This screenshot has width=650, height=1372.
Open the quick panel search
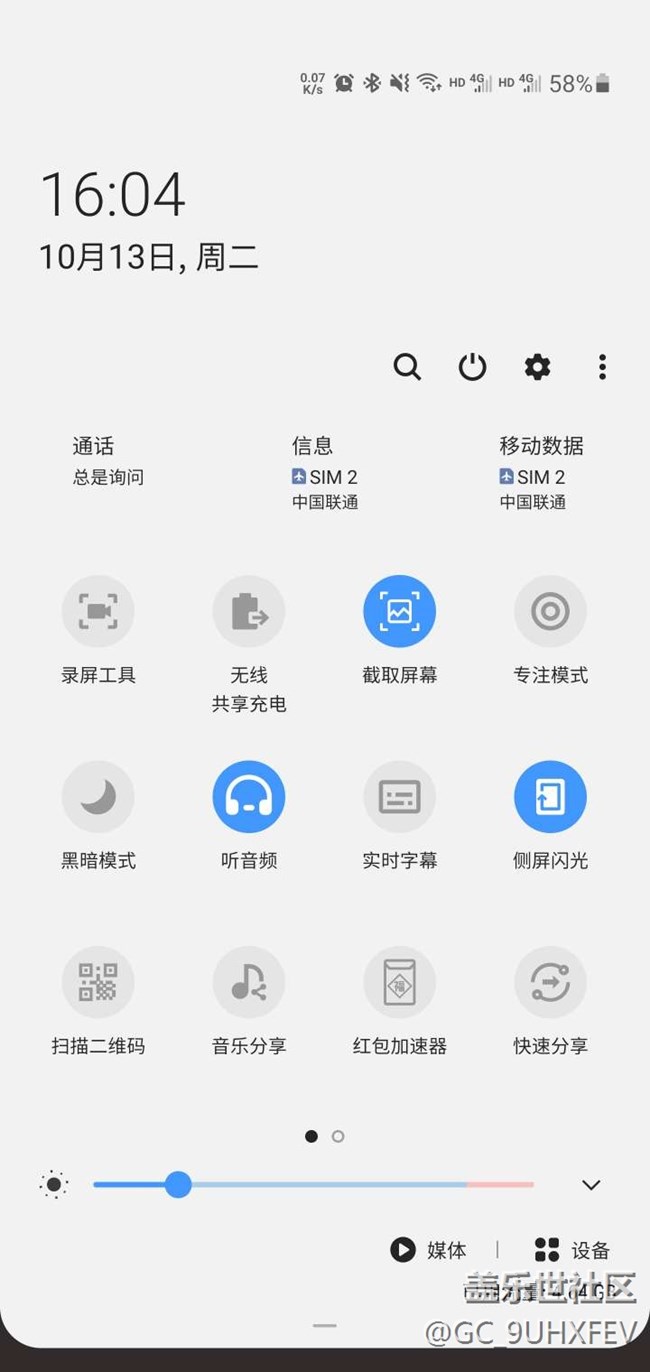[407, 367]
